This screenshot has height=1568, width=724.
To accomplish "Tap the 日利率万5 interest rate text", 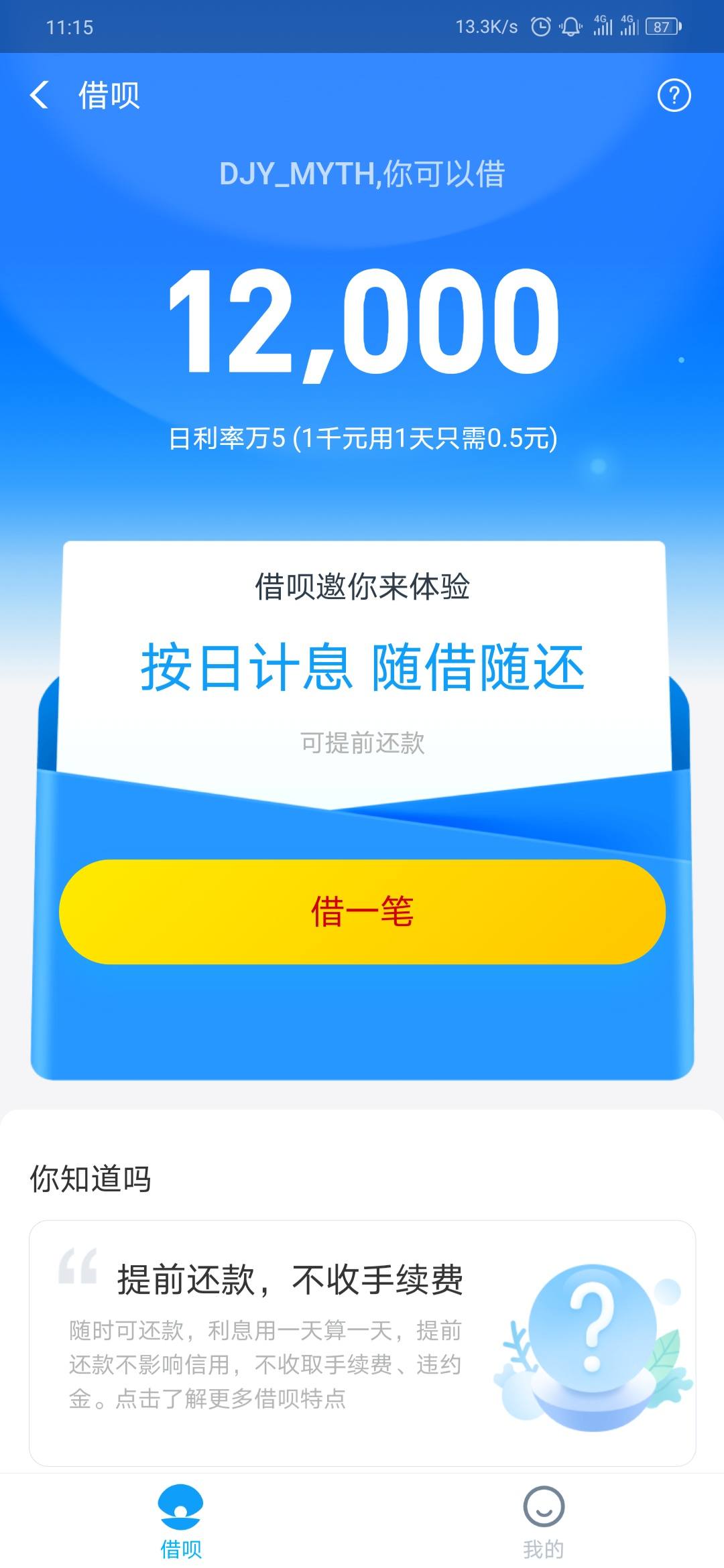I will tap(362, 439).
